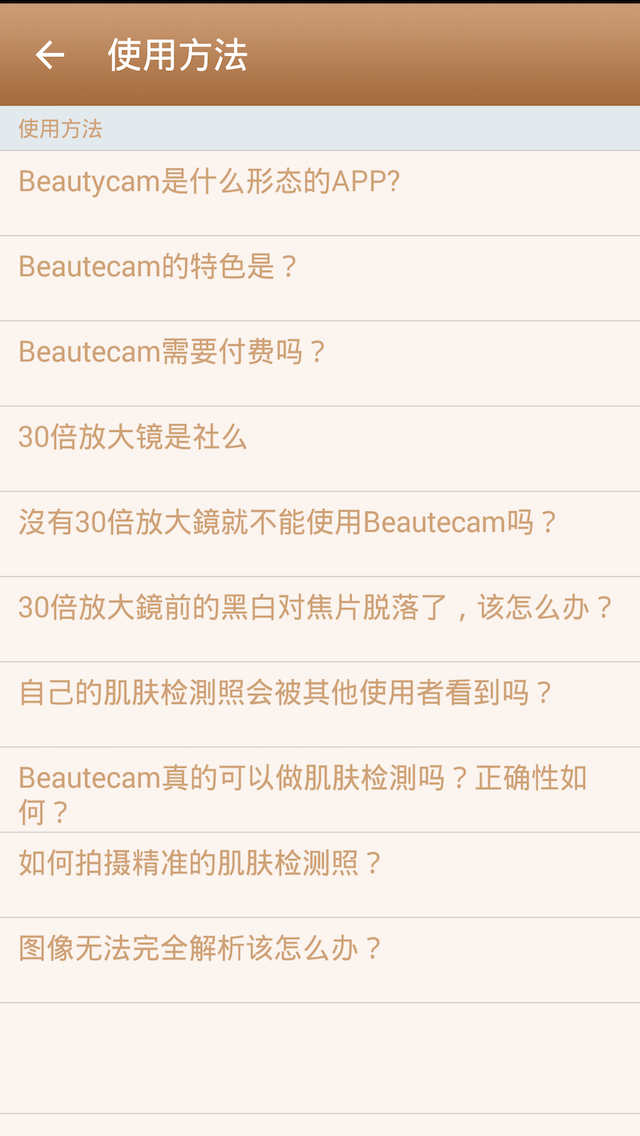This screenshot has width=640, height=1136.
Task: Open '沒有30倍放大鏡就不能使用Beautecam吗?' row
Action: tap(288, 523)
